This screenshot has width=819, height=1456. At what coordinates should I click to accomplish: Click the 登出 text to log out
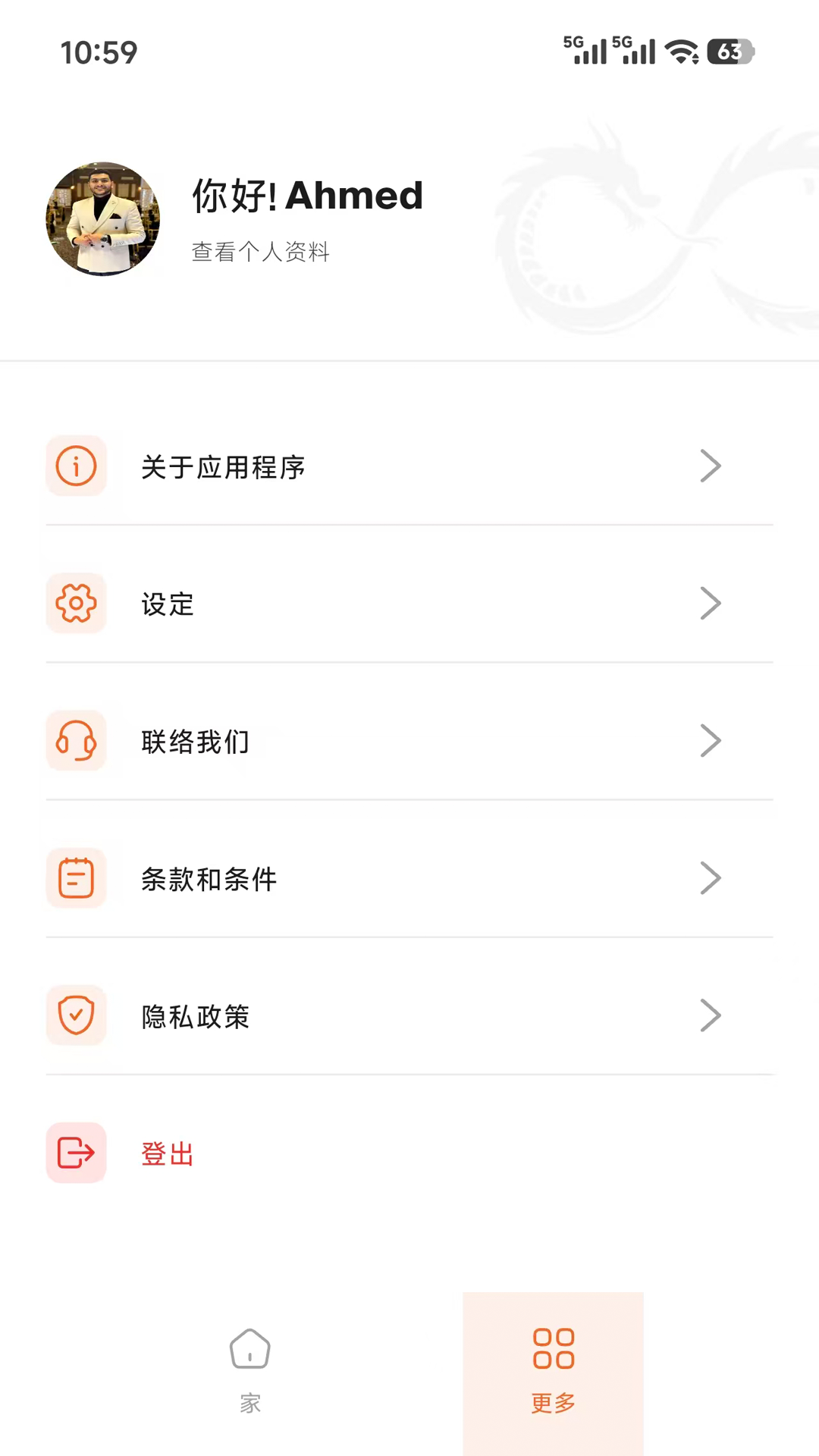[x=167, y=1153]
